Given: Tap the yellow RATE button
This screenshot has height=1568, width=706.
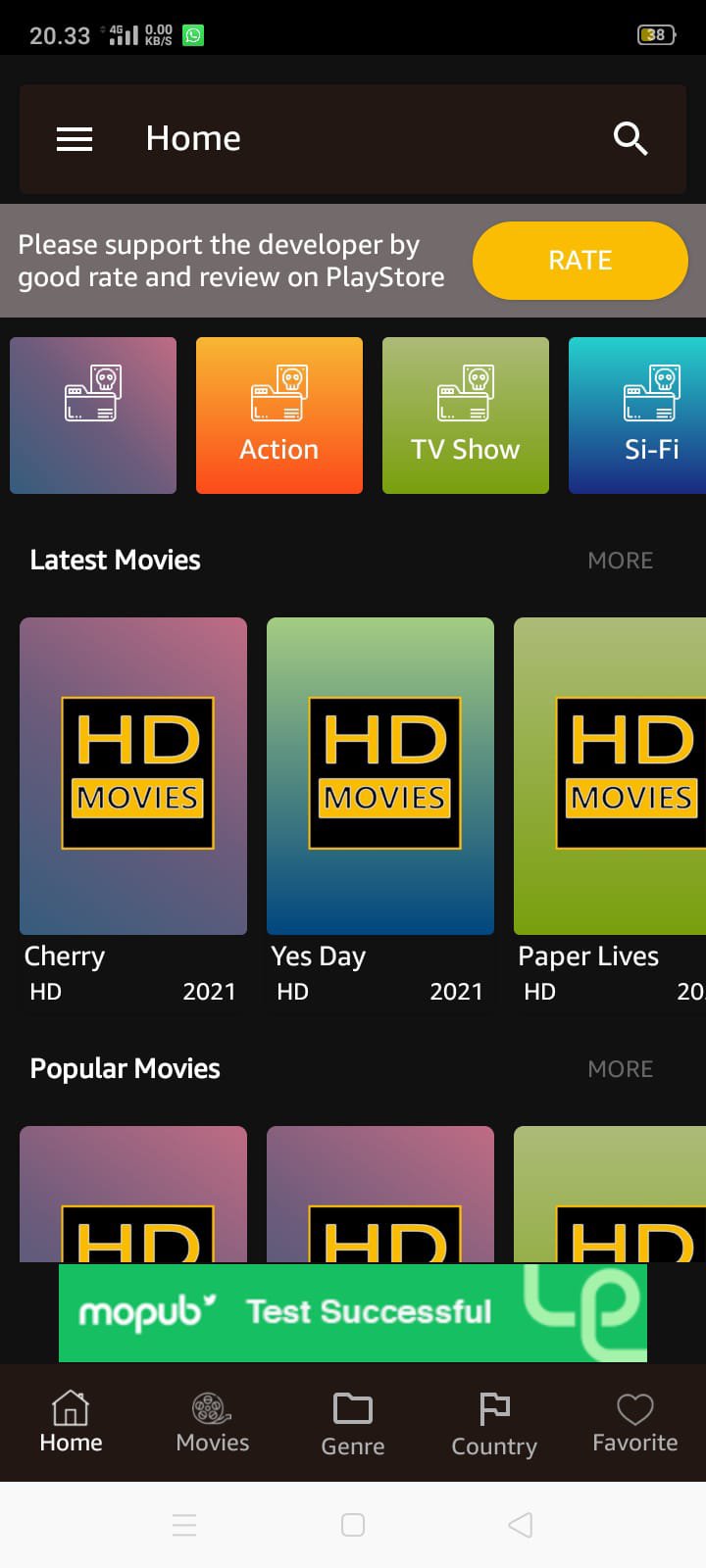Looking at the screenshot, I should point(580,261).
